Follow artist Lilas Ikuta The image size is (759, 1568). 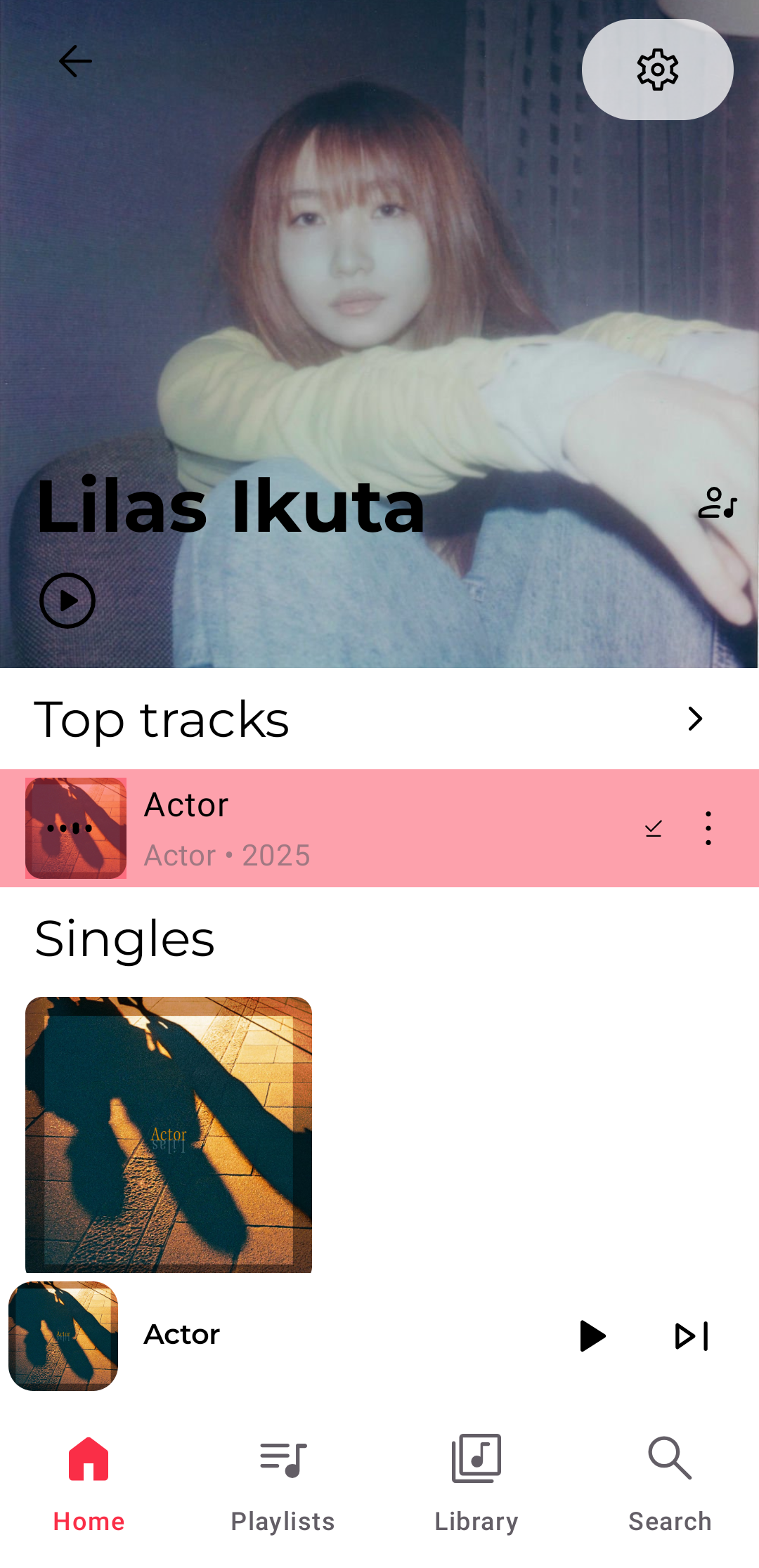point(717,503)
